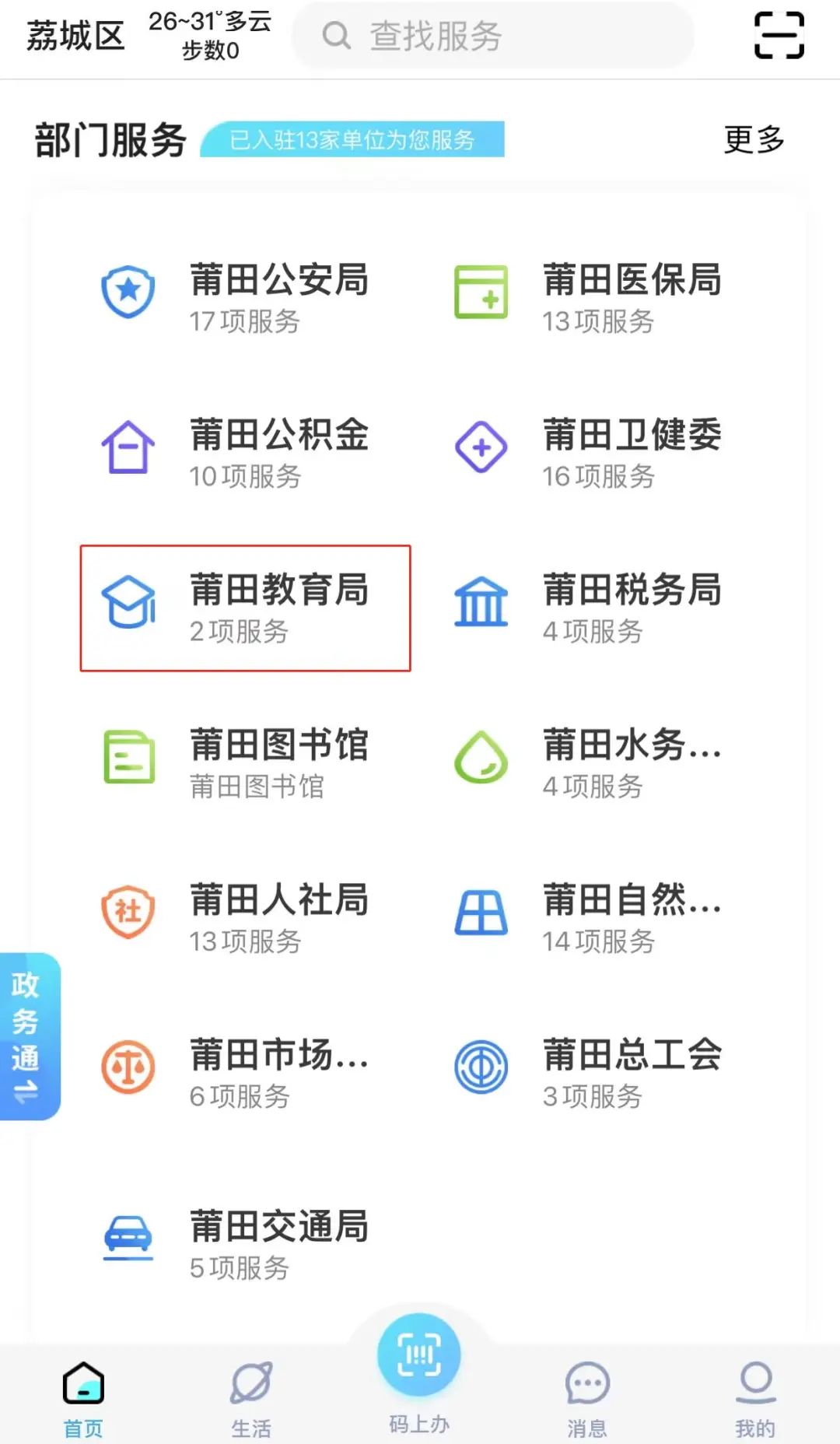Choose 莆田教育局 with 2 services
Viewport: 840px width, 1444px height.
point(245,608)
